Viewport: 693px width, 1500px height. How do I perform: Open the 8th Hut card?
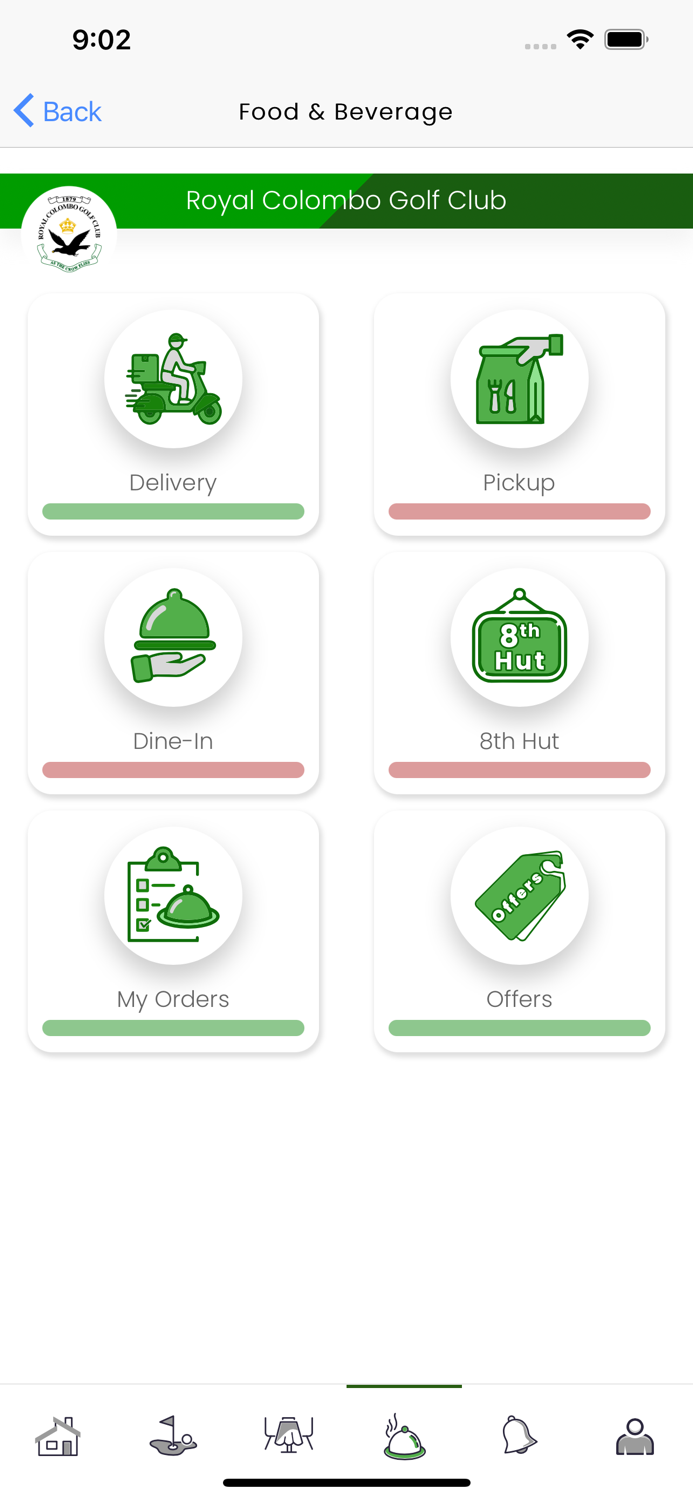(x=519, y=673)
